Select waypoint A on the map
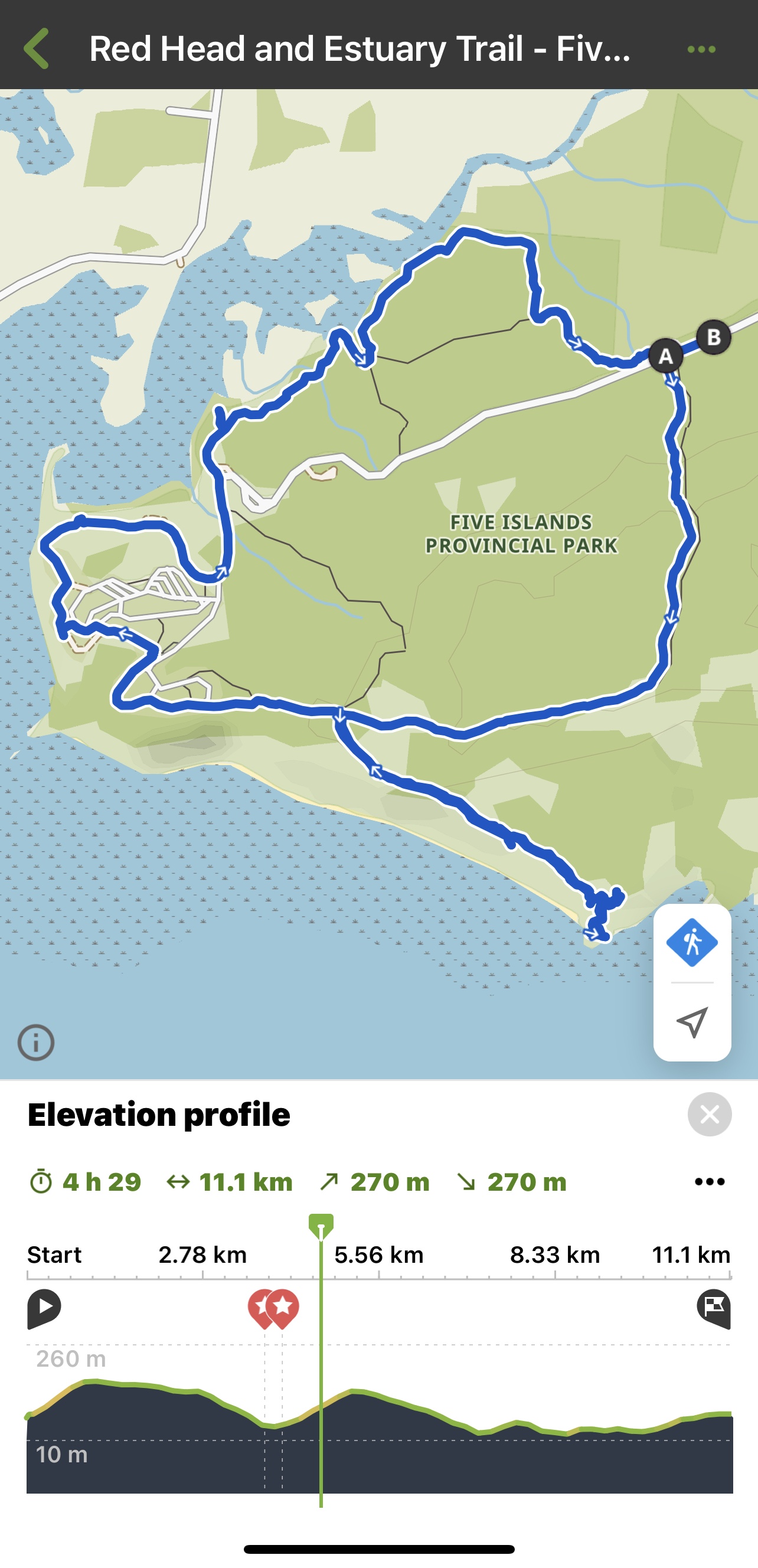Viewport: 758px width, 1568px height. point(665,356)
